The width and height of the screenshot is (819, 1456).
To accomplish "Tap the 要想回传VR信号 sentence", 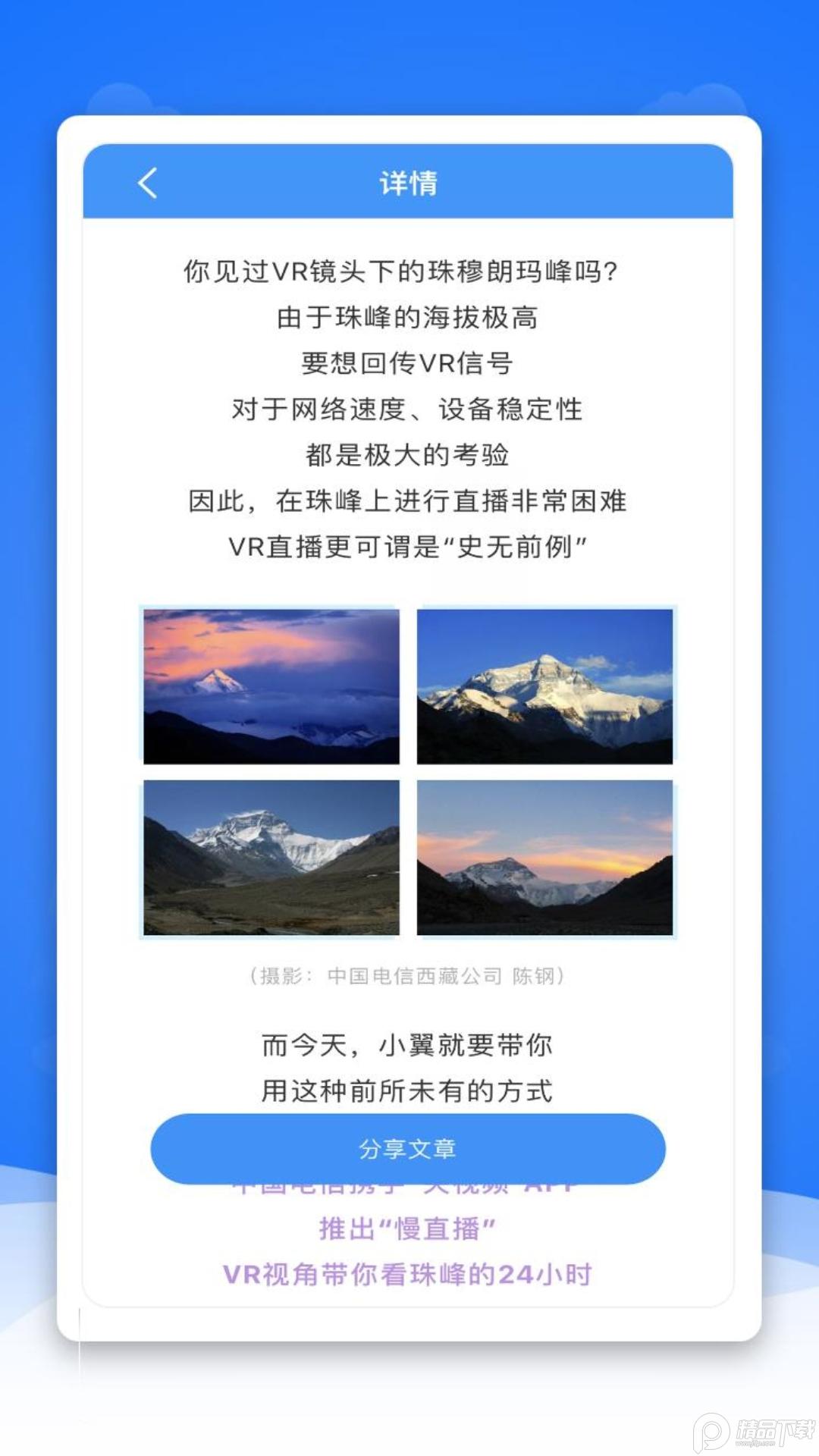I will click(x=408, y=364).
